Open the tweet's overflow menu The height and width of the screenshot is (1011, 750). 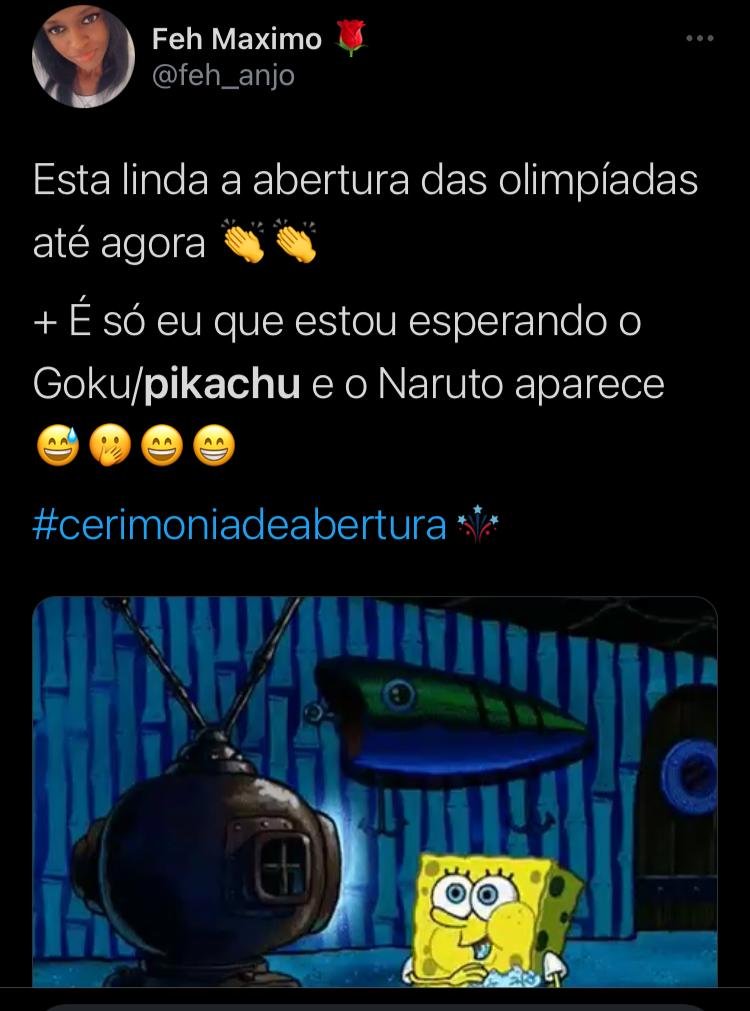tap(699, 39)
